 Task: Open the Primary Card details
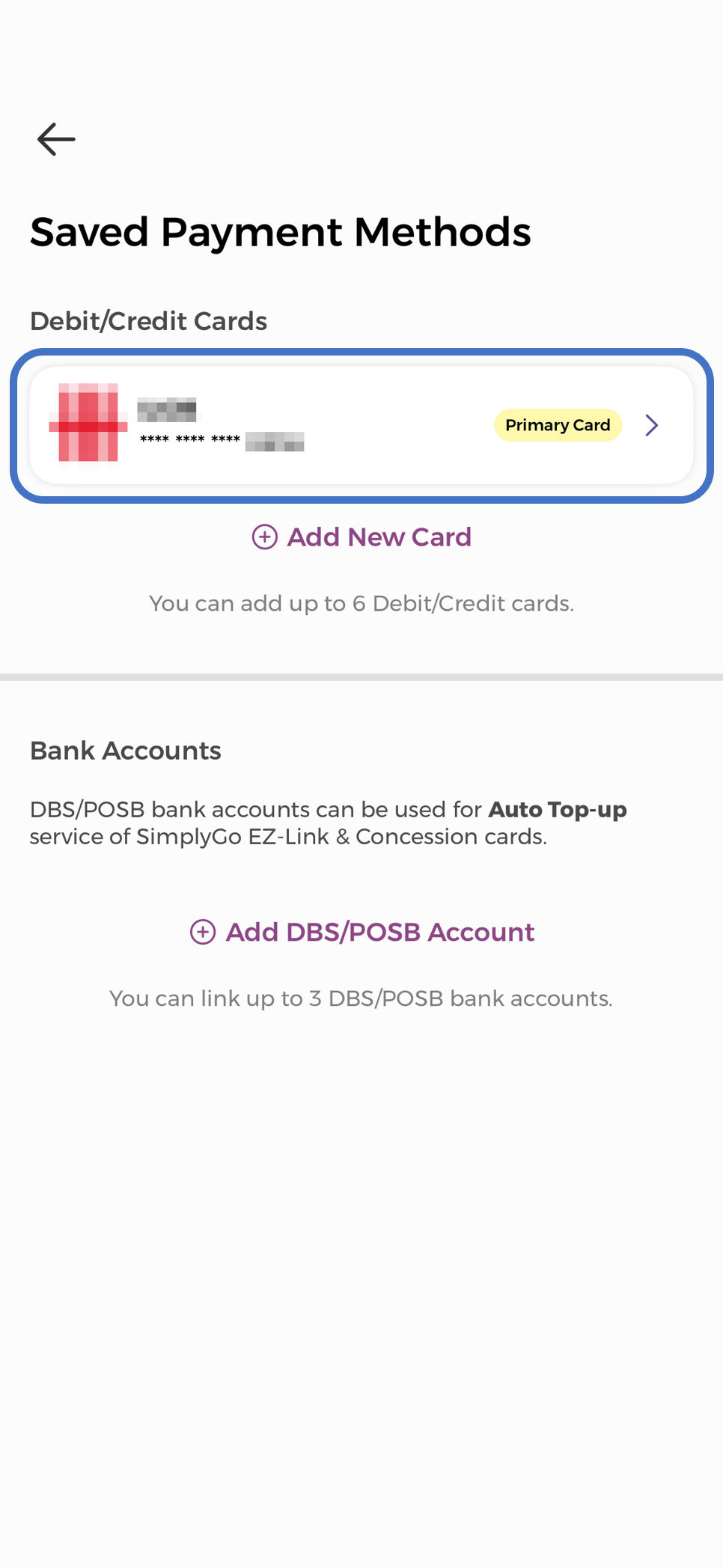click(x=361, y=425)
